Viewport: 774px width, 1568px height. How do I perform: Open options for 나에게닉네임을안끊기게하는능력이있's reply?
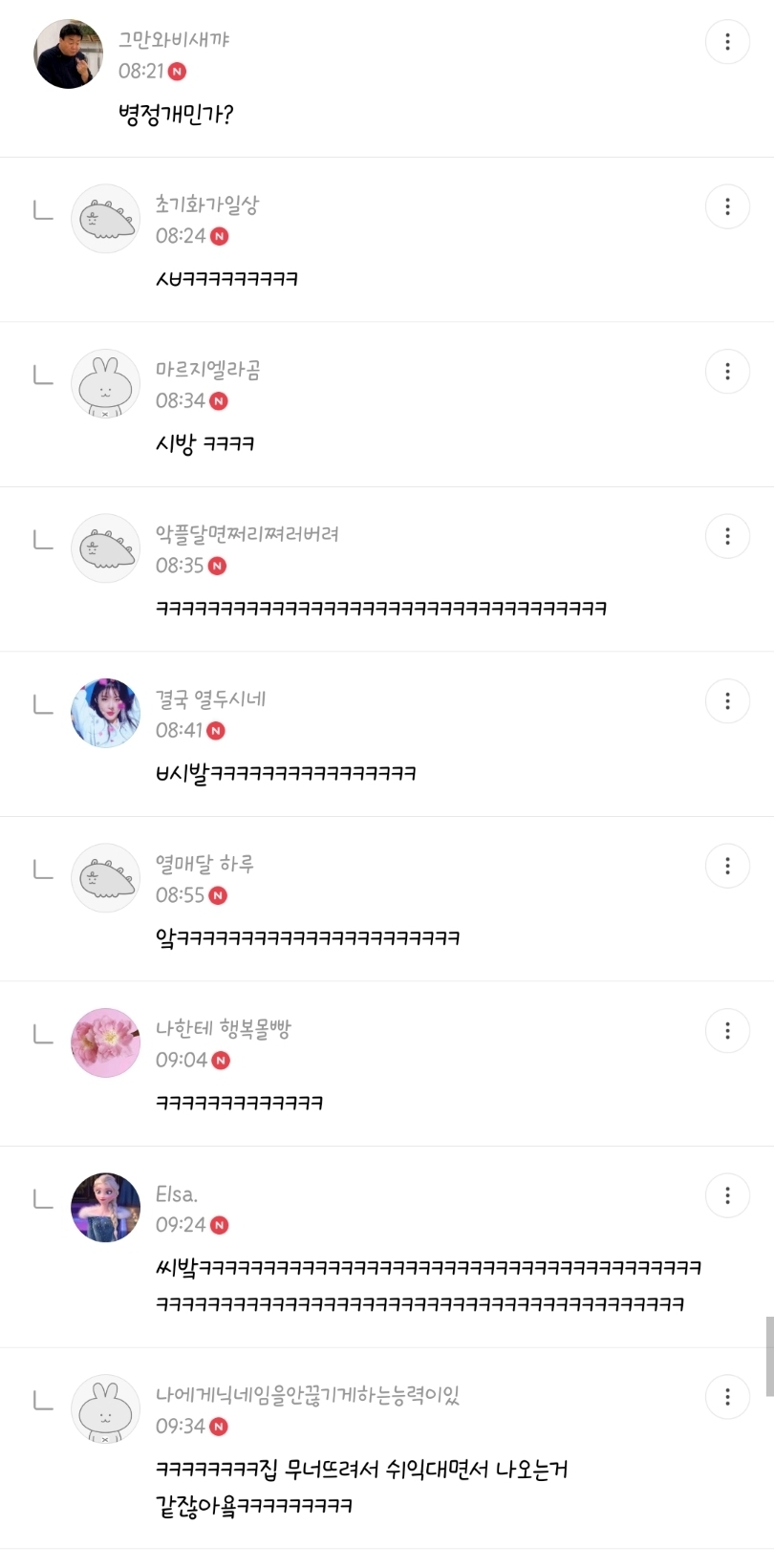727,1397
